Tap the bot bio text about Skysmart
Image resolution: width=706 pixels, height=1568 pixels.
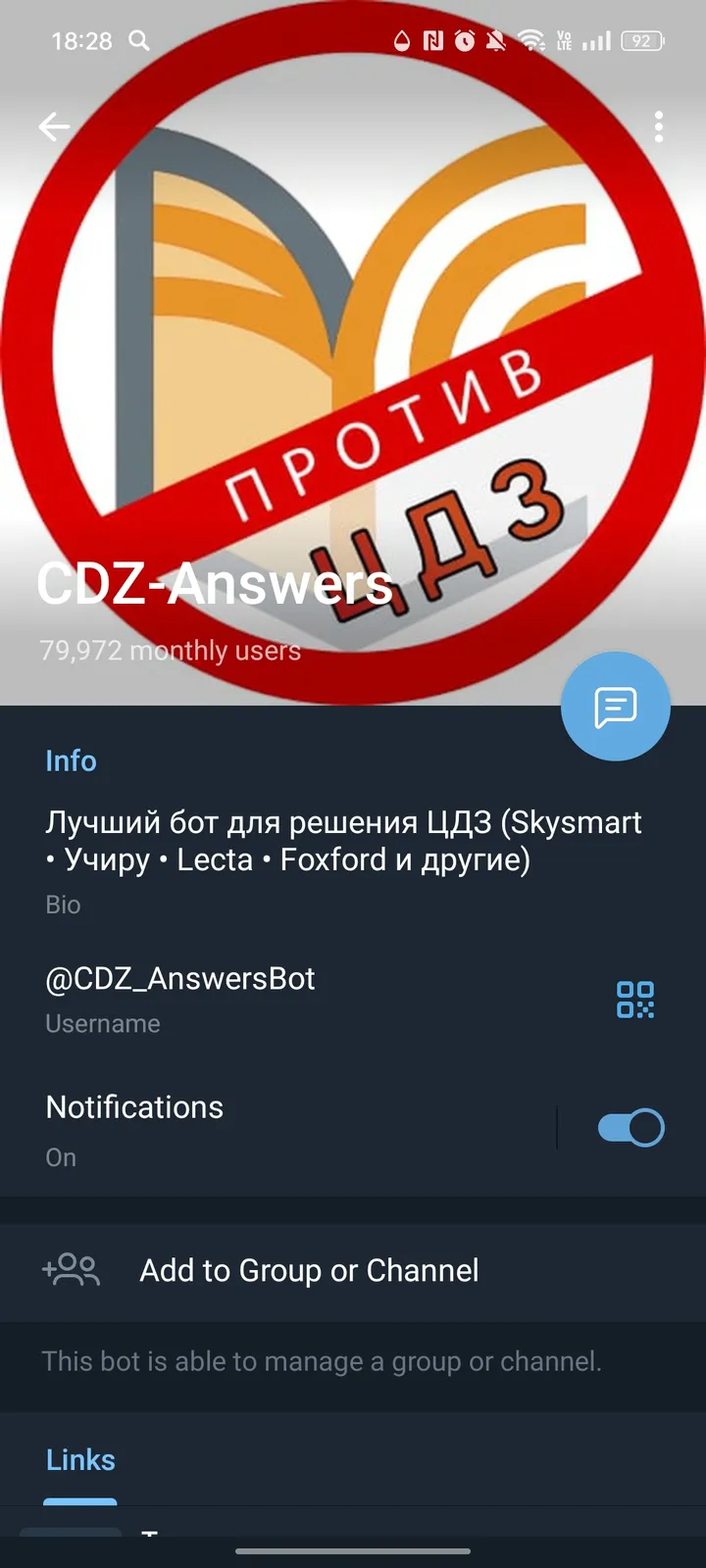pyautogui.click(x=343, y=841)
